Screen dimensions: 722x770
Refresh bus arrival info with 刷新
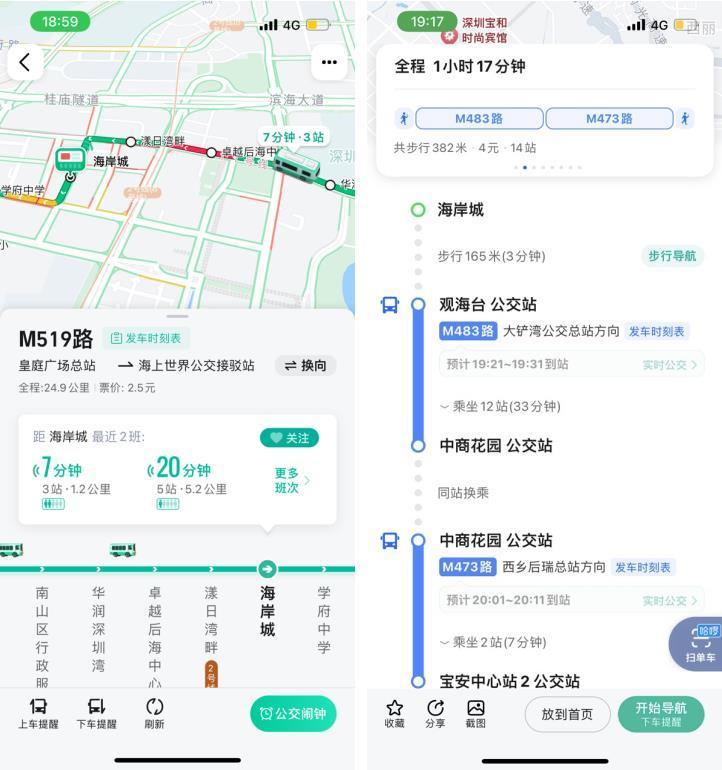[x=154, y=713]
